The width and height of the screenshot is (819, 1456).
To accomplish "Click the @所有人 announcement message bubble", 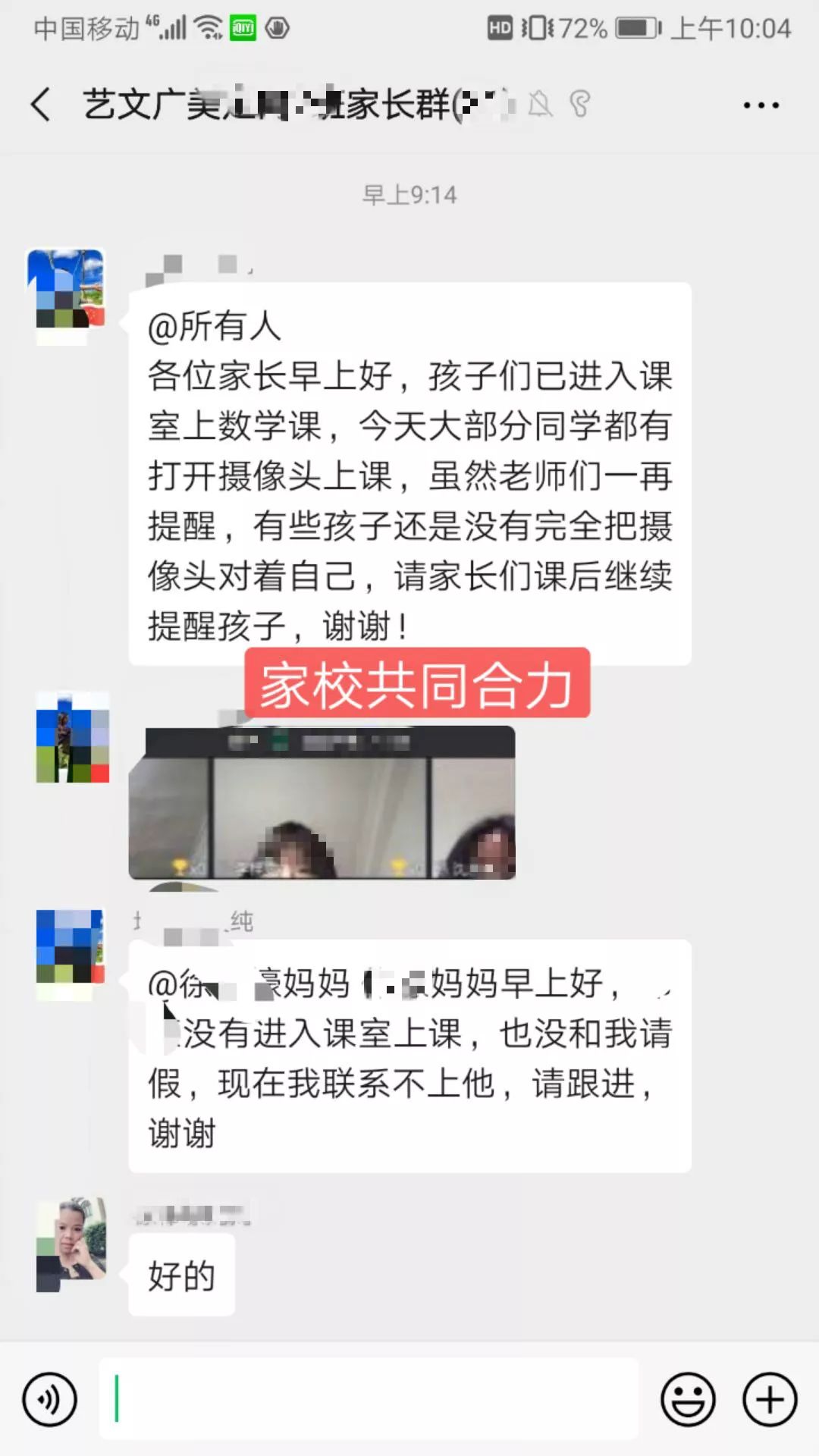I will pos(409,470).
